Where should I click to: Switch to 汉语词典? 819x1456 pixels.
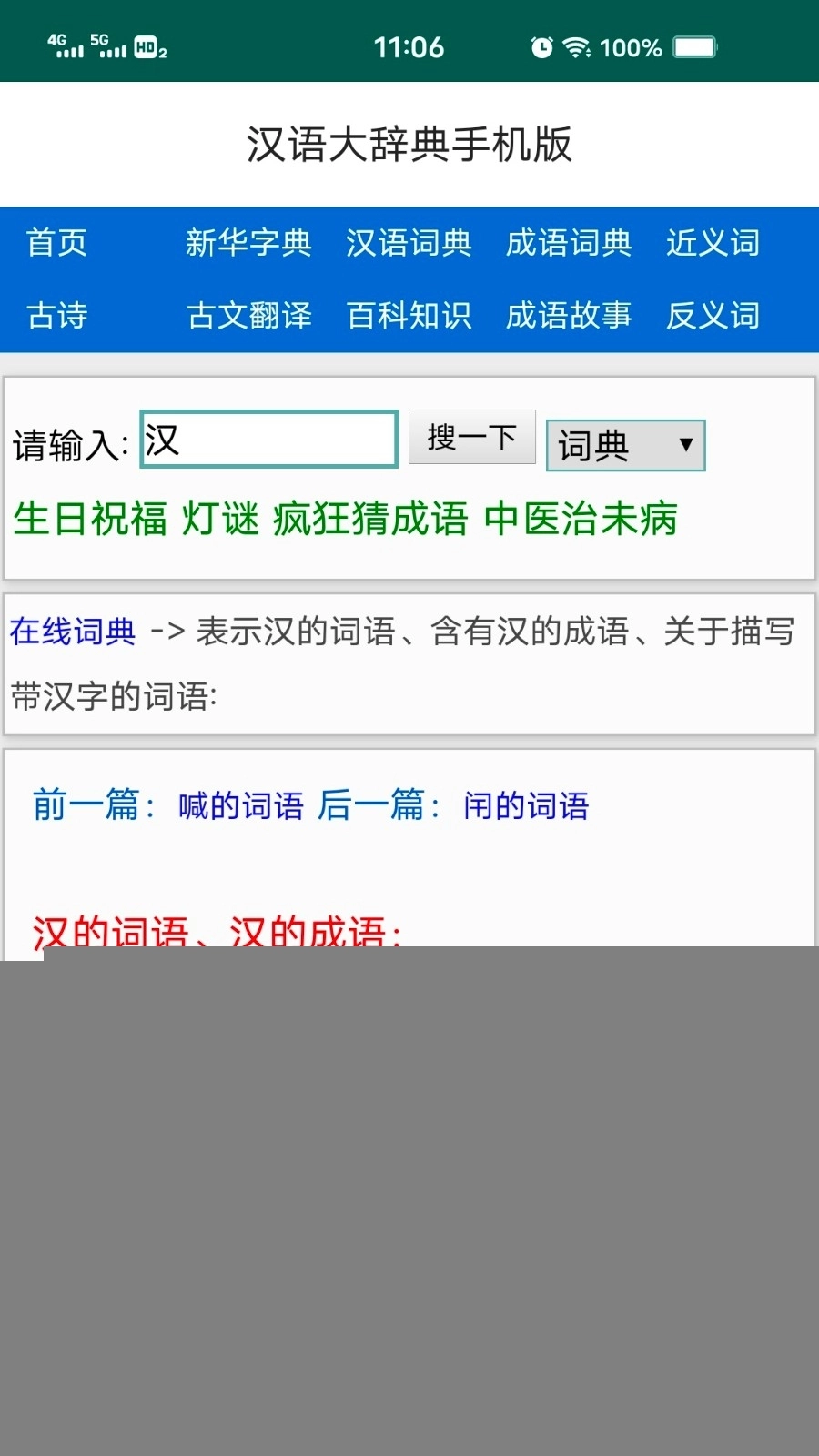(x=409, y=243)
